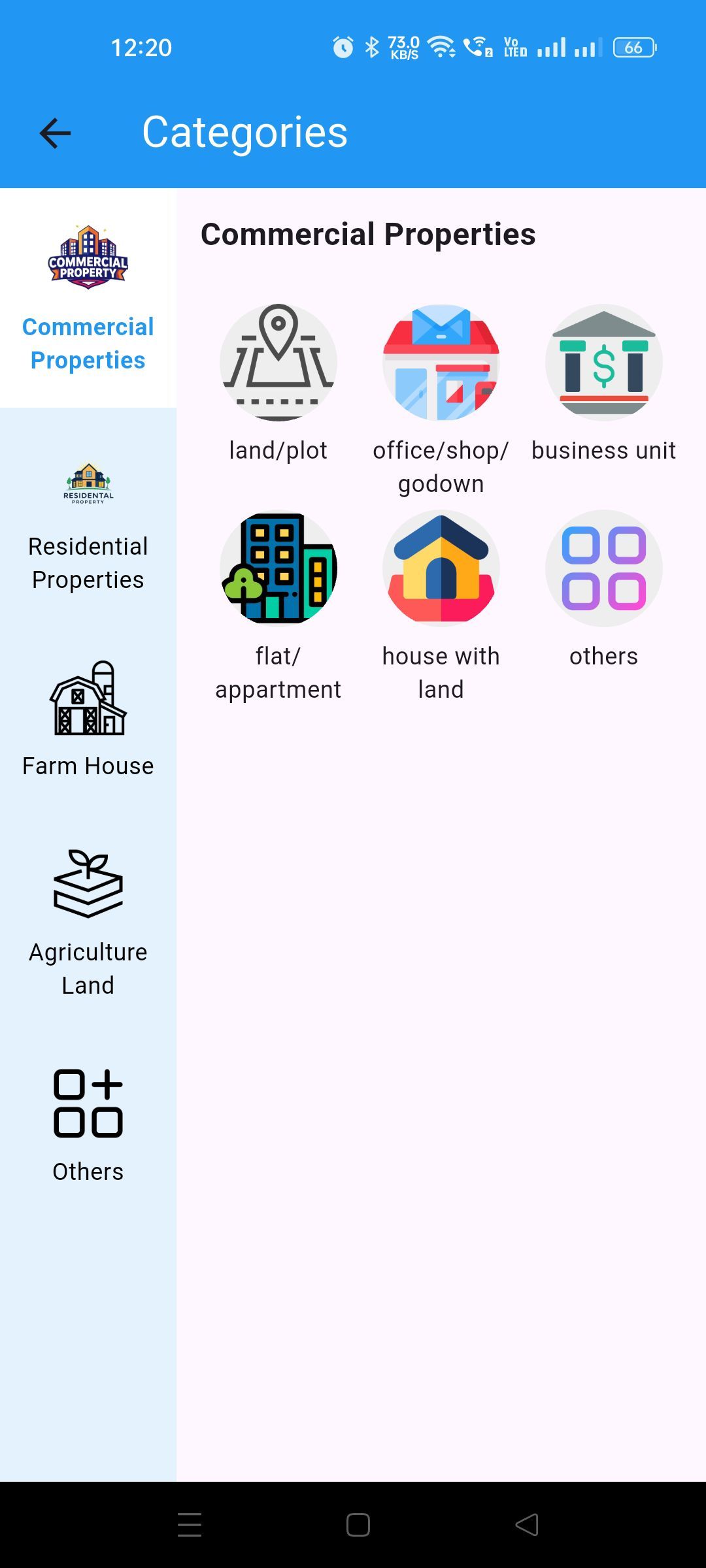Open the Farm House category
706x1568 pixels.
(x=88, y=719)
